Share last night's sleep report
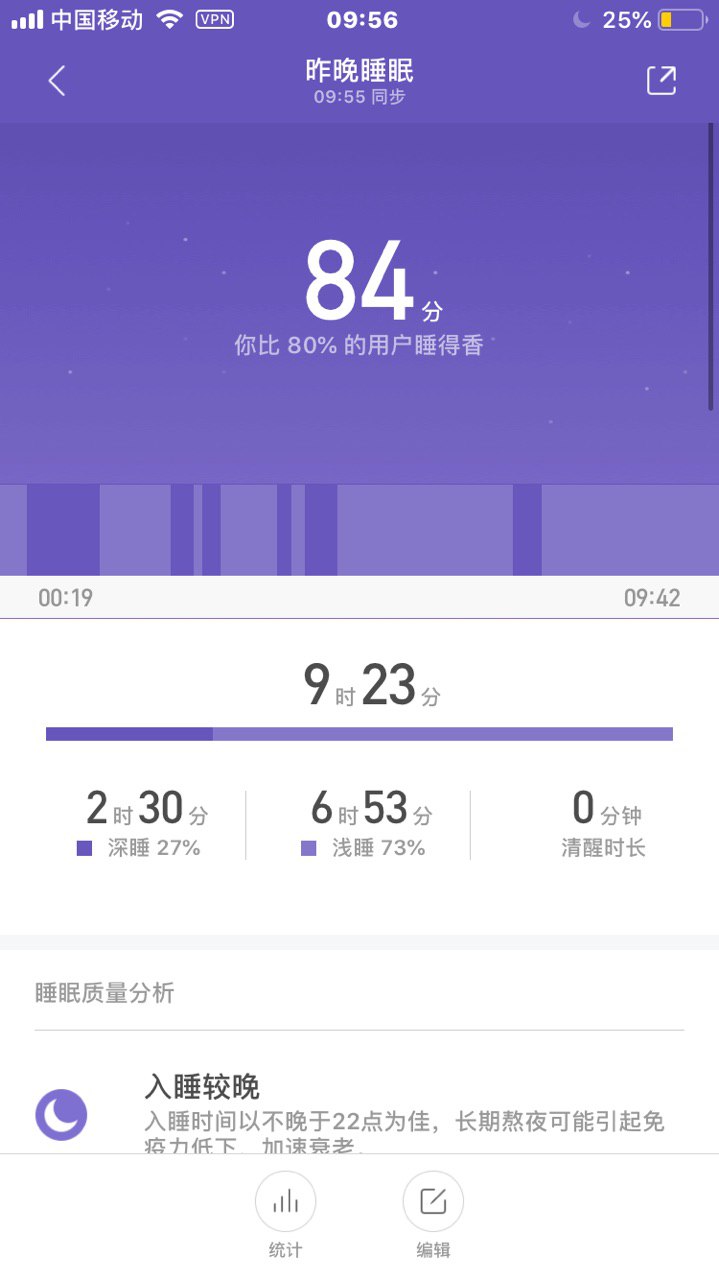Image resolution: width=719 pixels, height=1280 pixels. 661,81
